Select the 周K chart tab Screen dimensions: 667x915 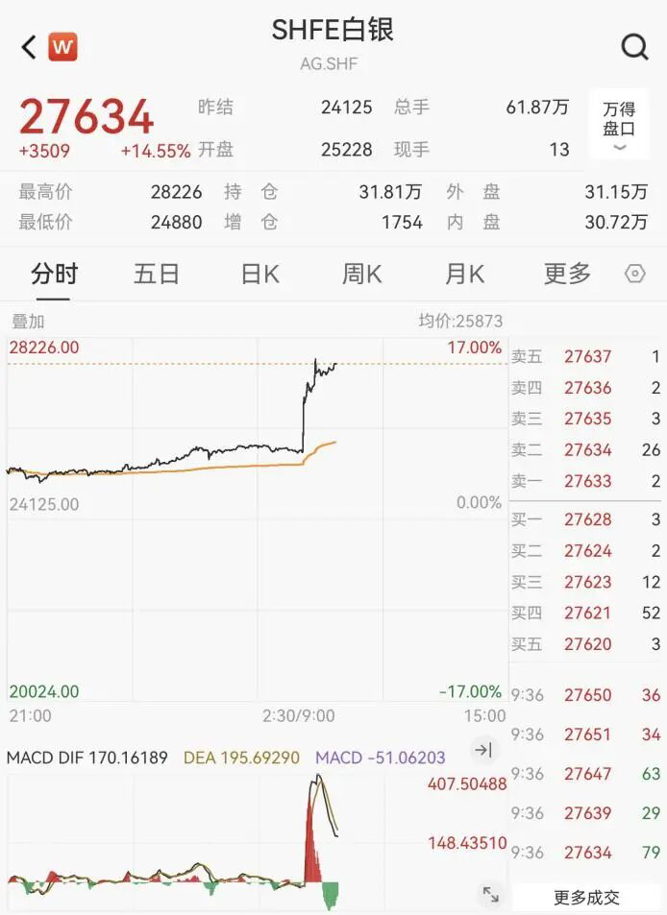point(362,273)
